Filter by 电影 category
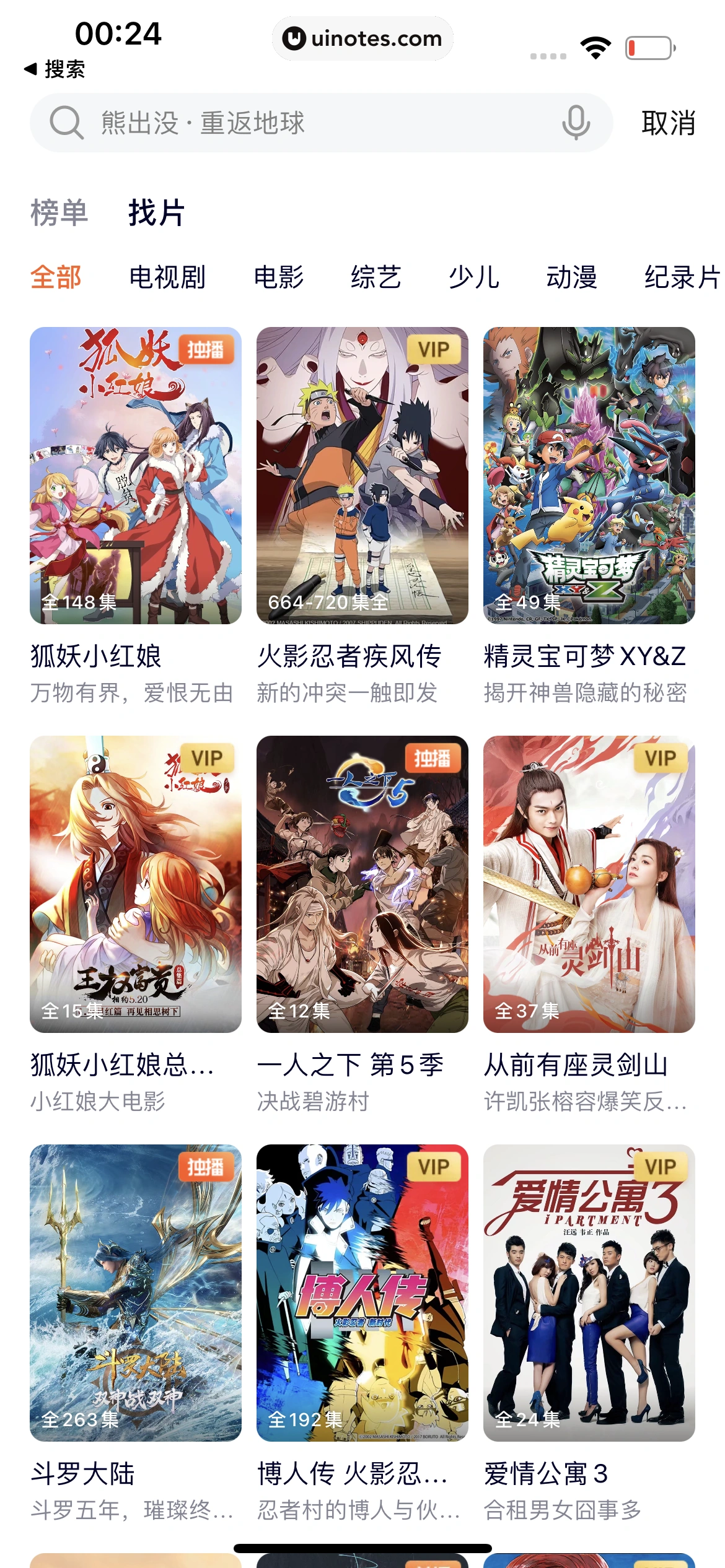Image resolution: width=725 pixels, height=1568 pixels. tap(279, 277)
